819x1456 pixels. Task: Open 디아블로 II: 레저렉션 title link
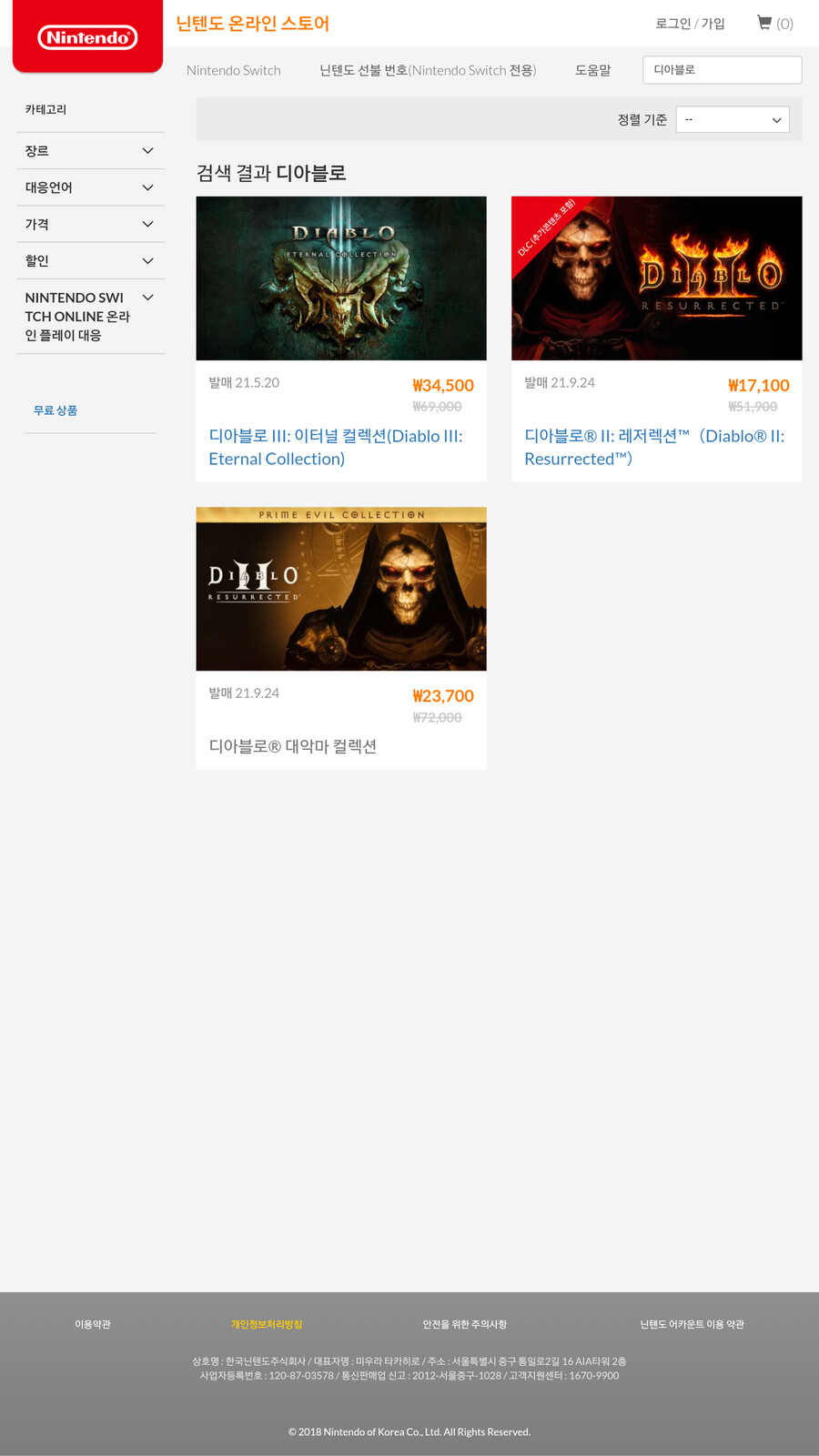[x=654, y=447]
